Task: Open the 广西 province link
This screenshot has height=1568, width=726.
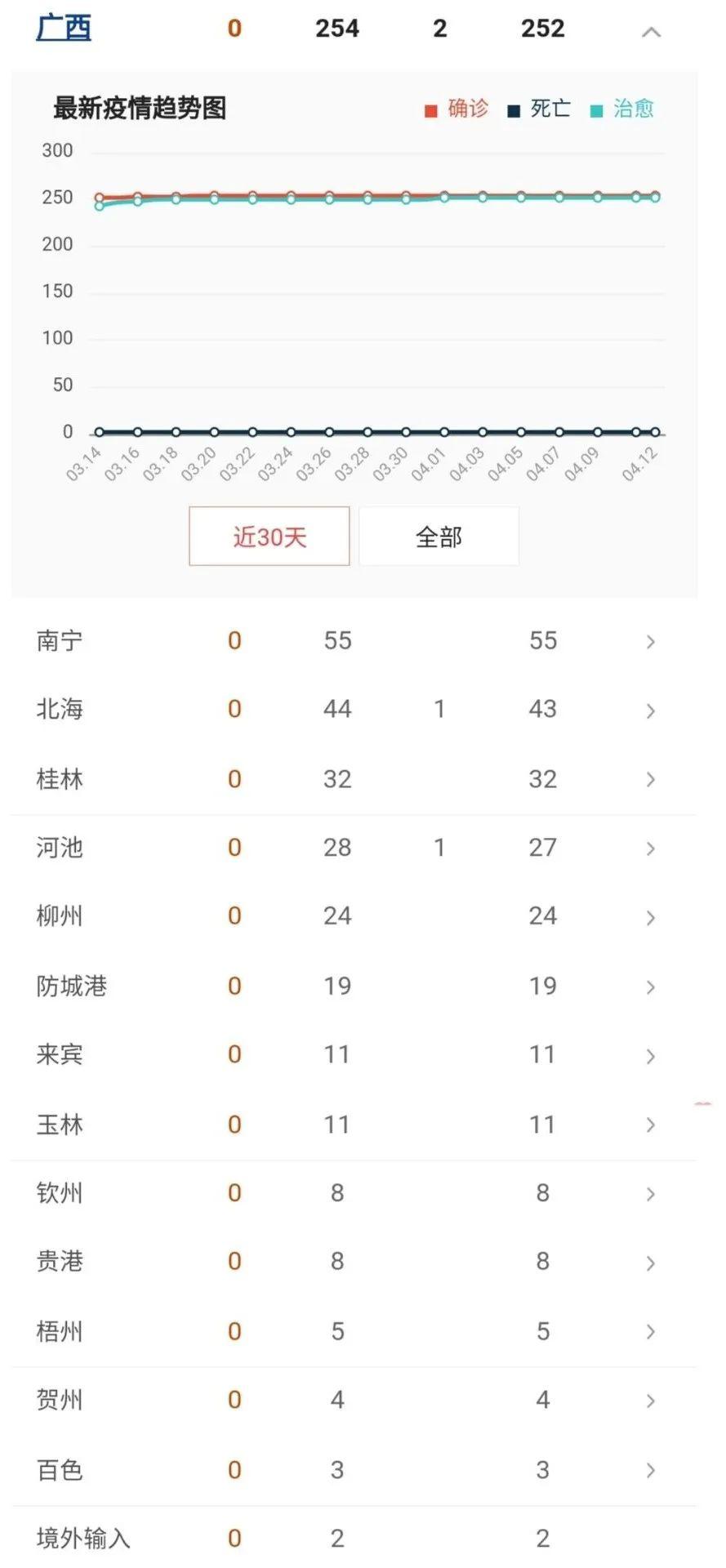Action: coord(64,29)
